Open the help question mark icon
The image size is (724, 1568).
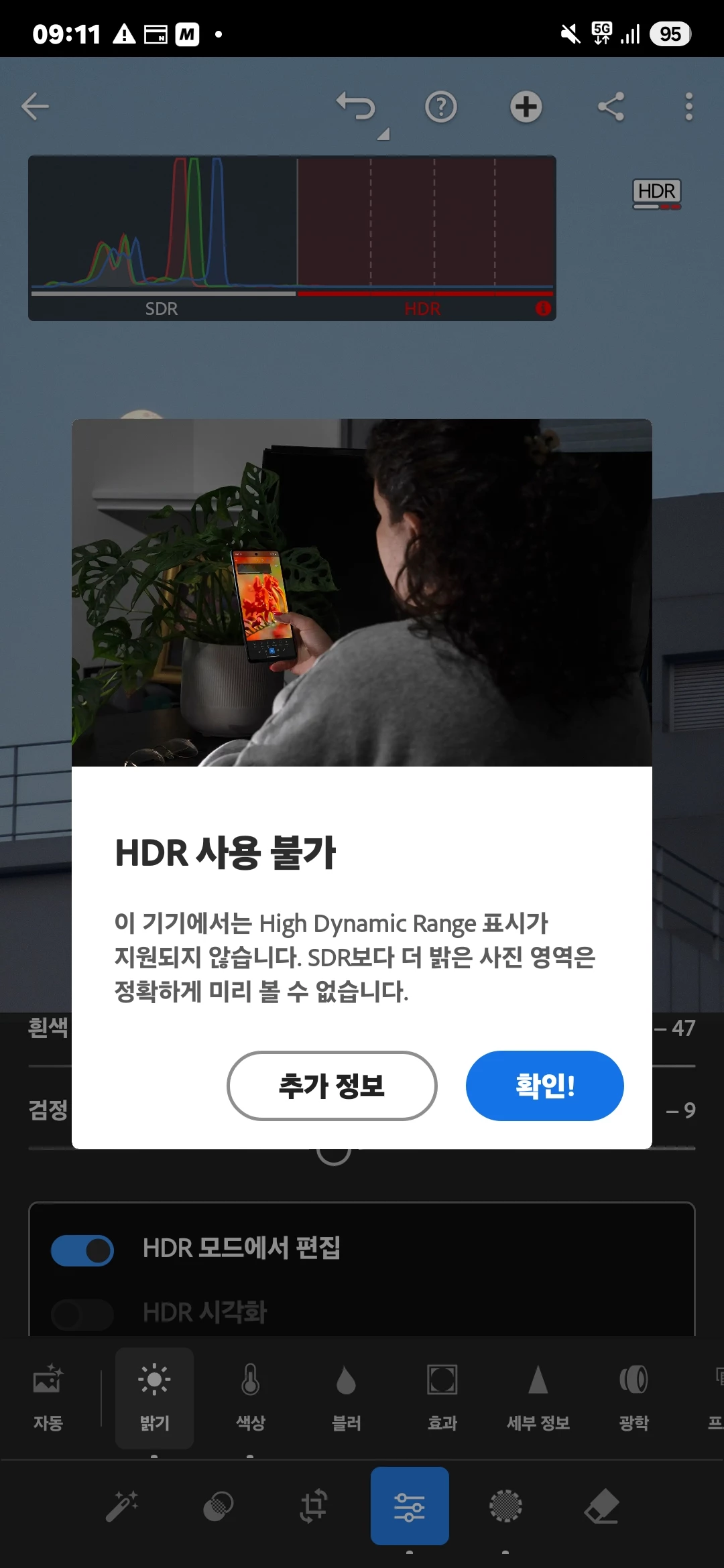coord(441,107)
